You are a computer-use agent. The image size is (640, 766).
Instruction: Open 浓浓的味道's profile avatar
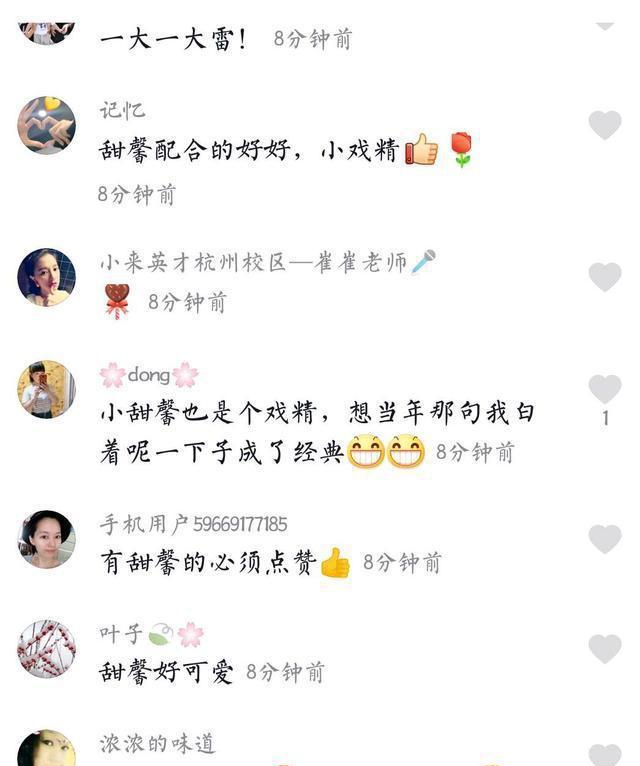click(46, 750)
